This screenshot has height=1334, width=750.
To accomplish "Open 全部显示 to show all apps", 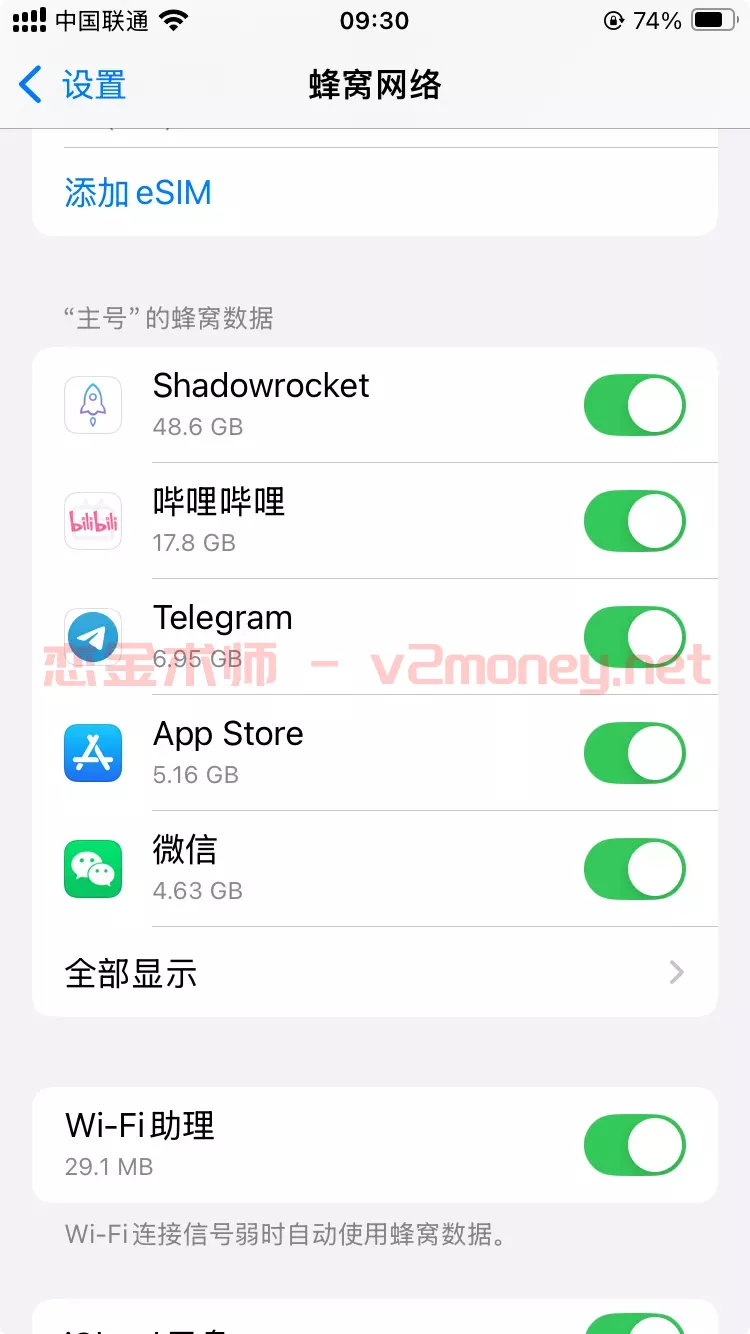I will [374, 972].
